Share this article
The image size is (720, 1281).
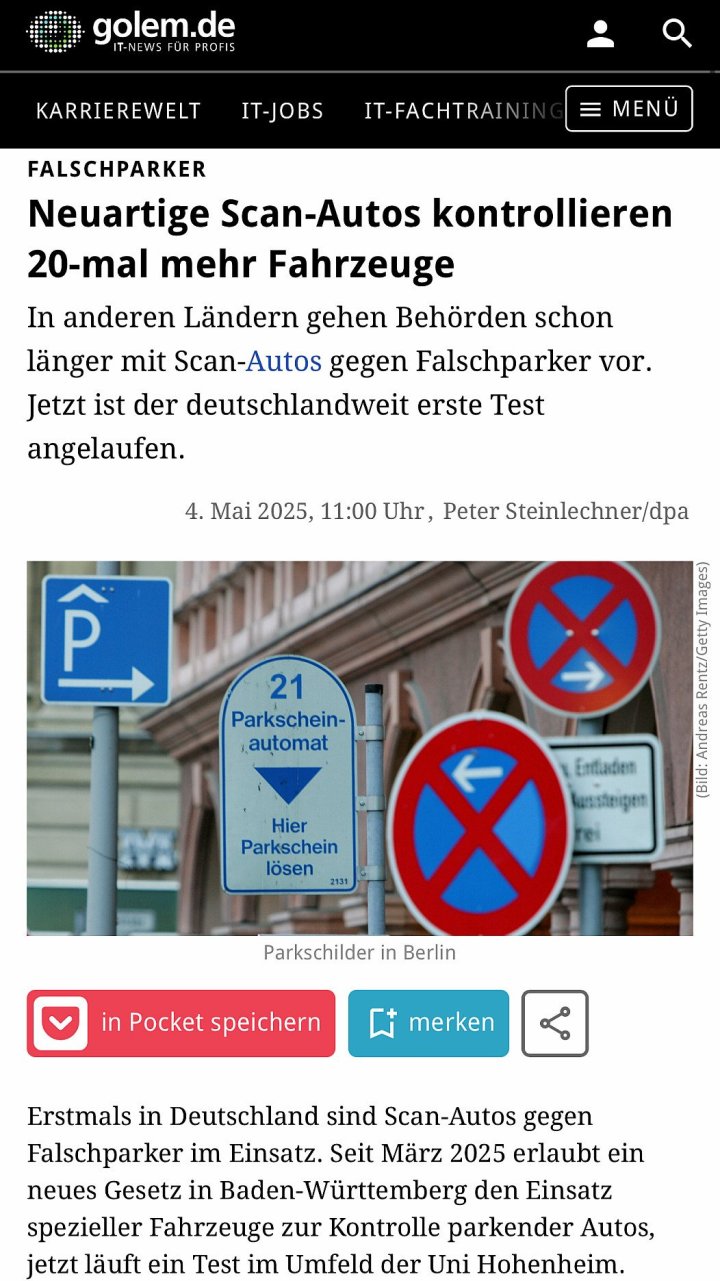(x=555, y=1023)
